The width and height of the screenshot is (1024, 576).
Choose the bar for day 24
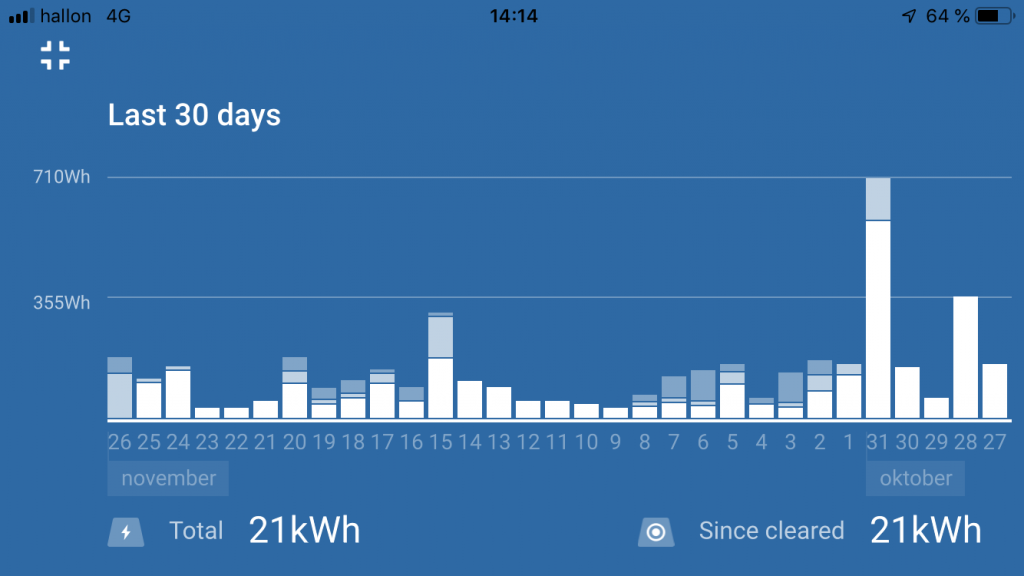(x=178, y=393)
